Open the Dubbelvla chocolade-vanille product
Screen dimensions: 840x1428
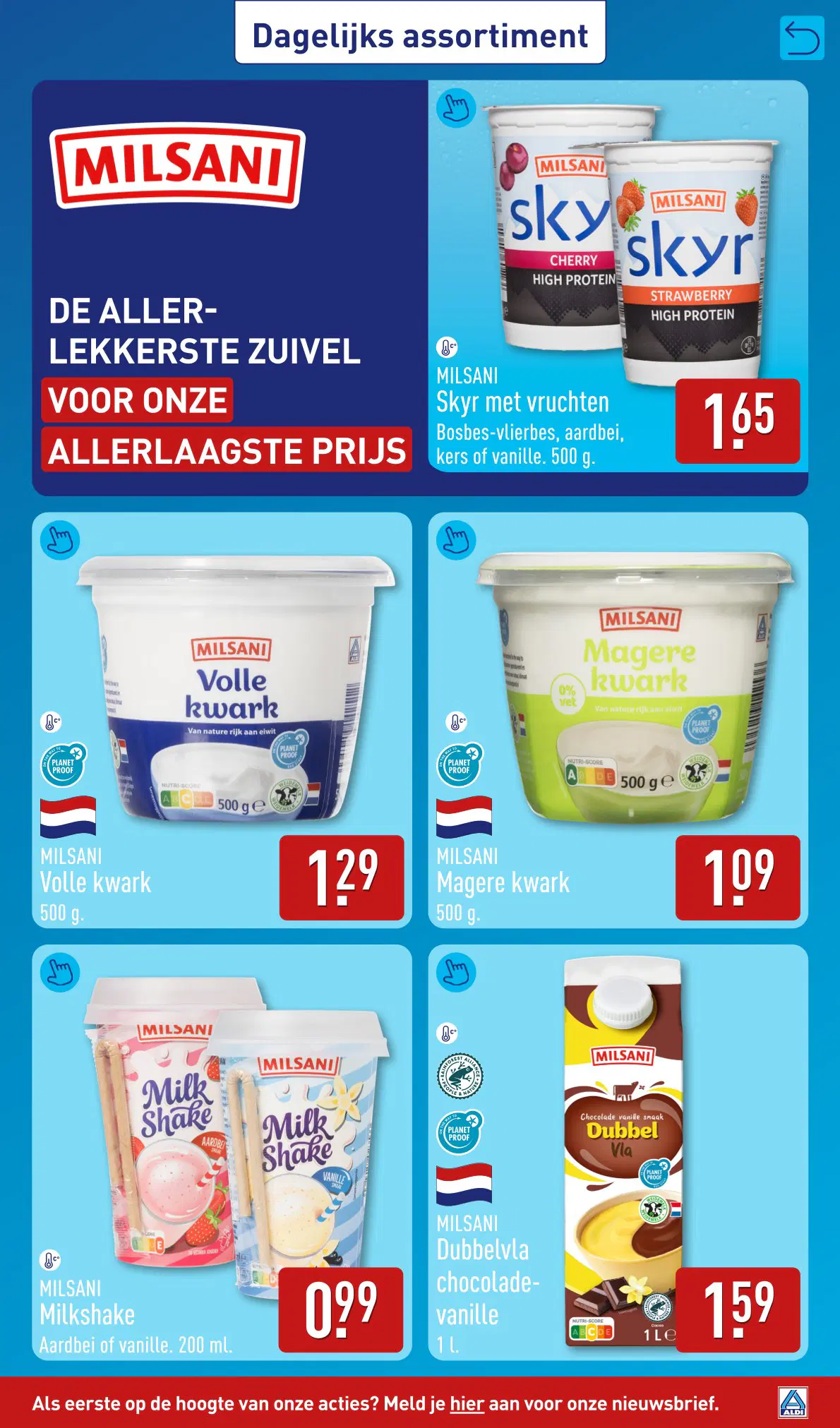618,1152
